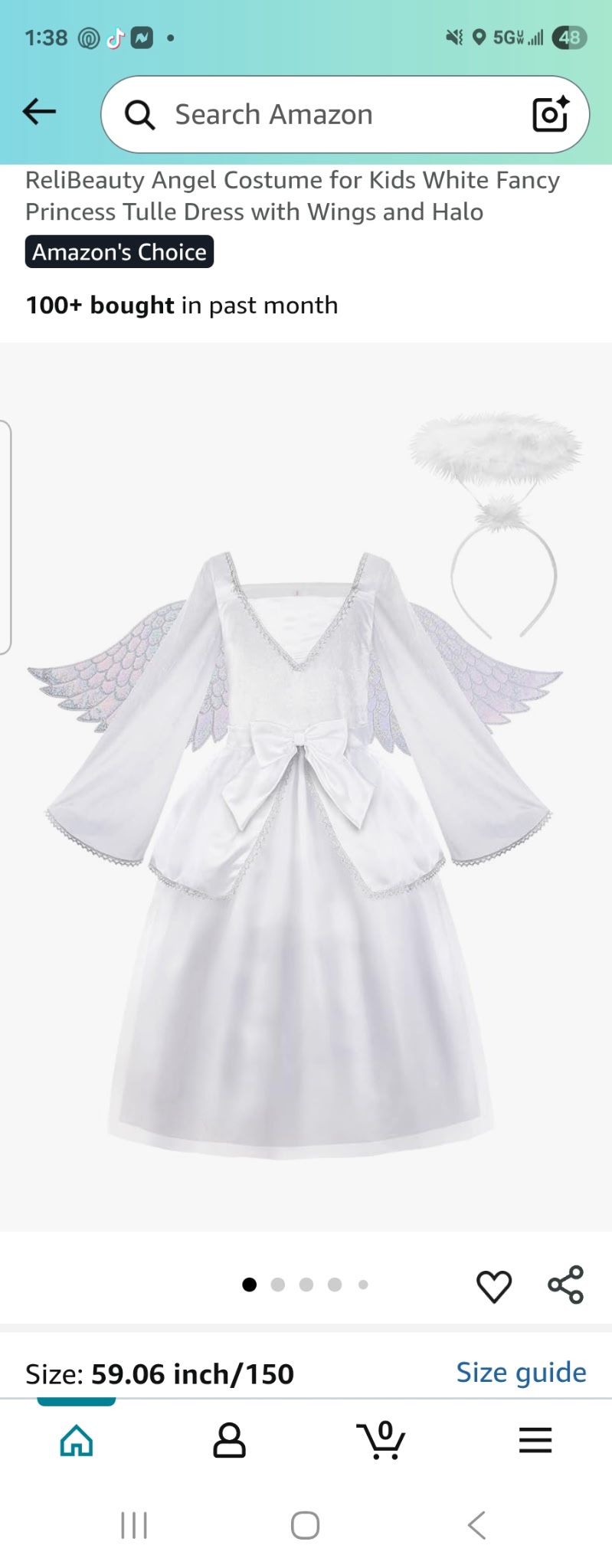This screenshot has width=612, height=1568.
Task: Tap the battery indicator showing 48
Action: coord(571,36)
